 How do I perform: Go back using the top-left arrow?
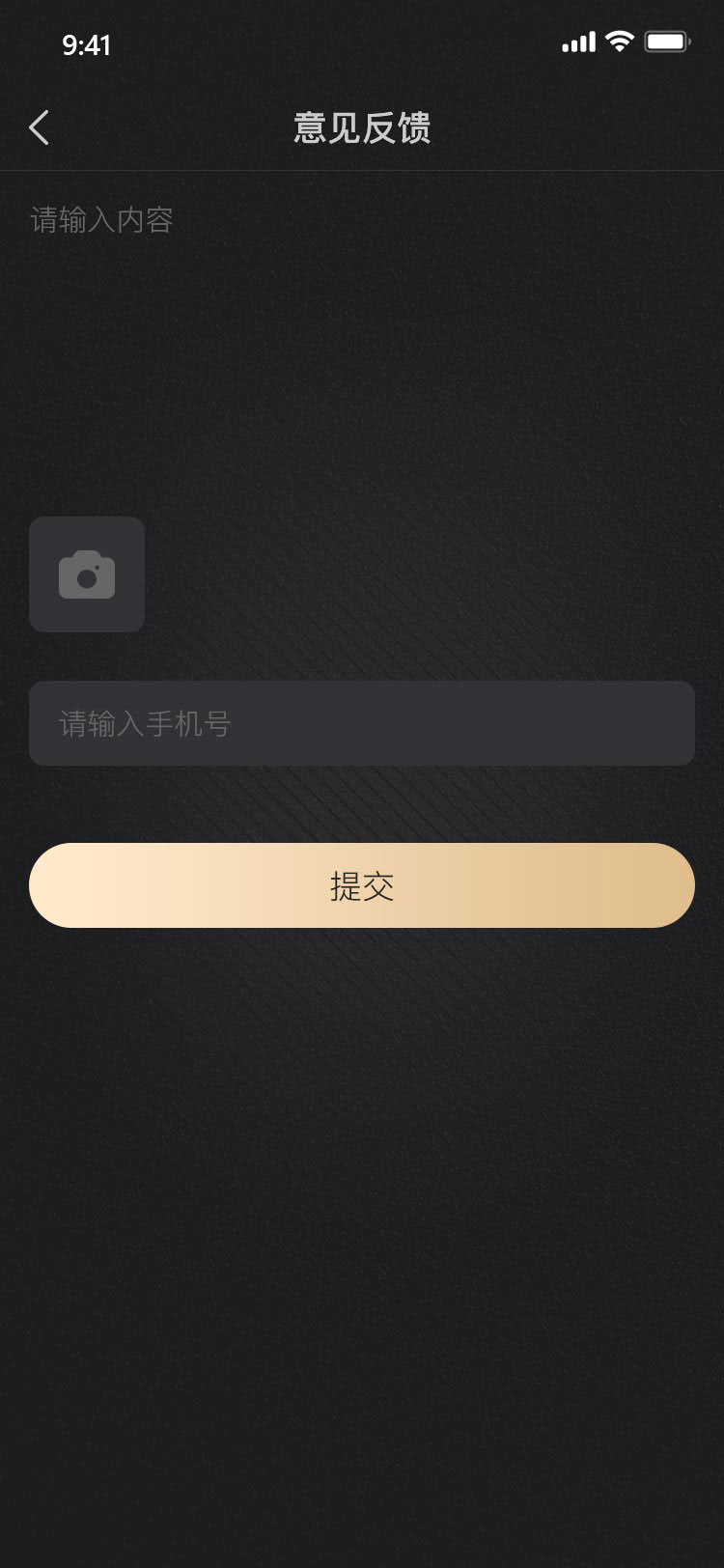click(x=39, y=127)
